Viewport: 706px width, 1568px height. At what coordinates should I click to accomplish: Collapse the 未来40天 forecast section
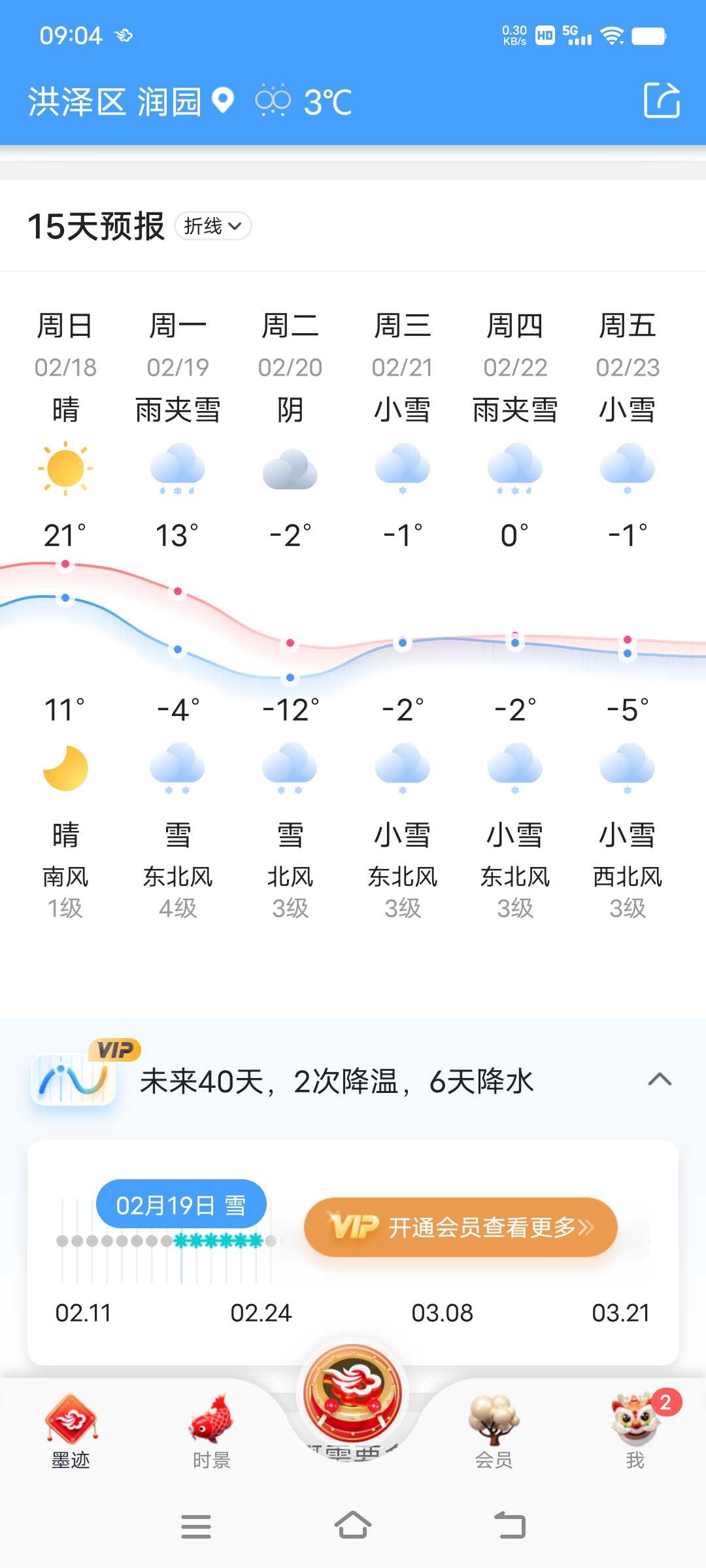tap(660, 1079)
